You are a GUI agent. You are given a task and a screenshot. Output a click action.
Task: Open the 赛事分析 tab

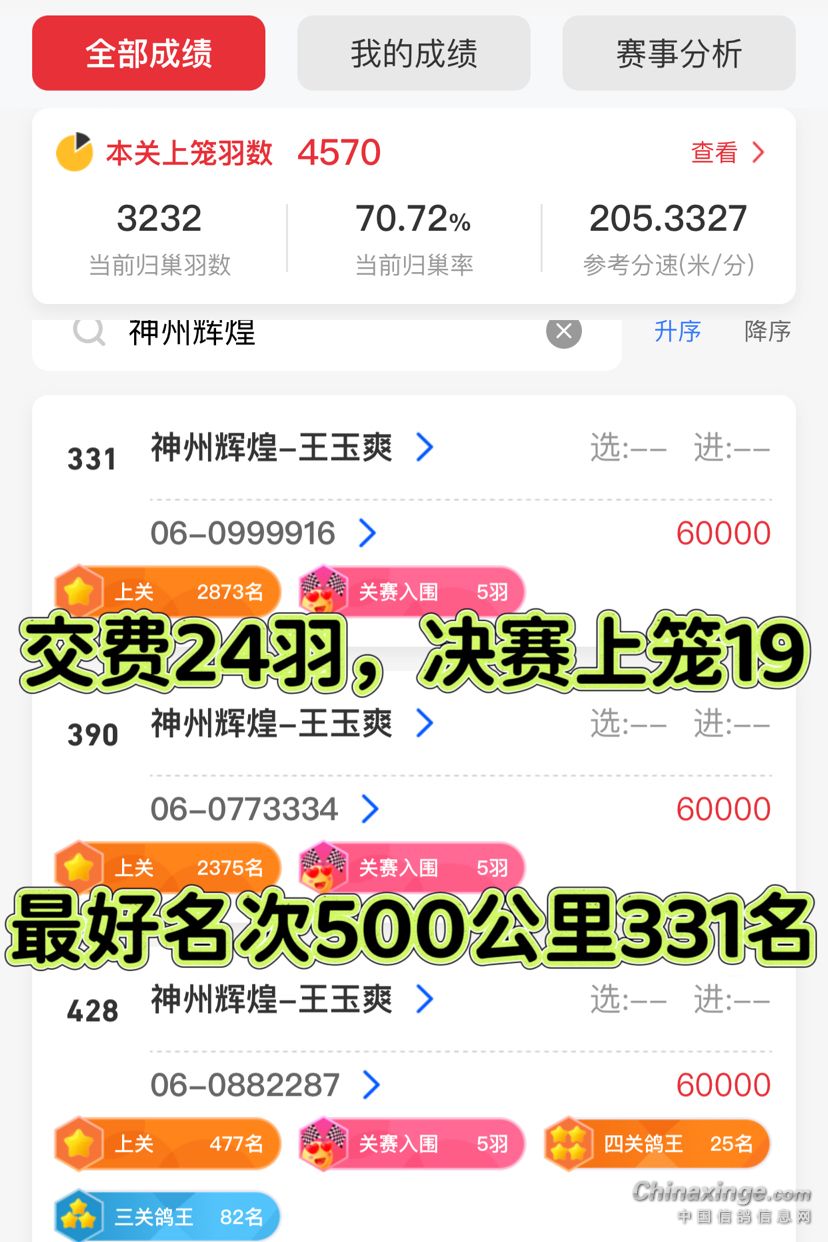click(x=679, y=53)
